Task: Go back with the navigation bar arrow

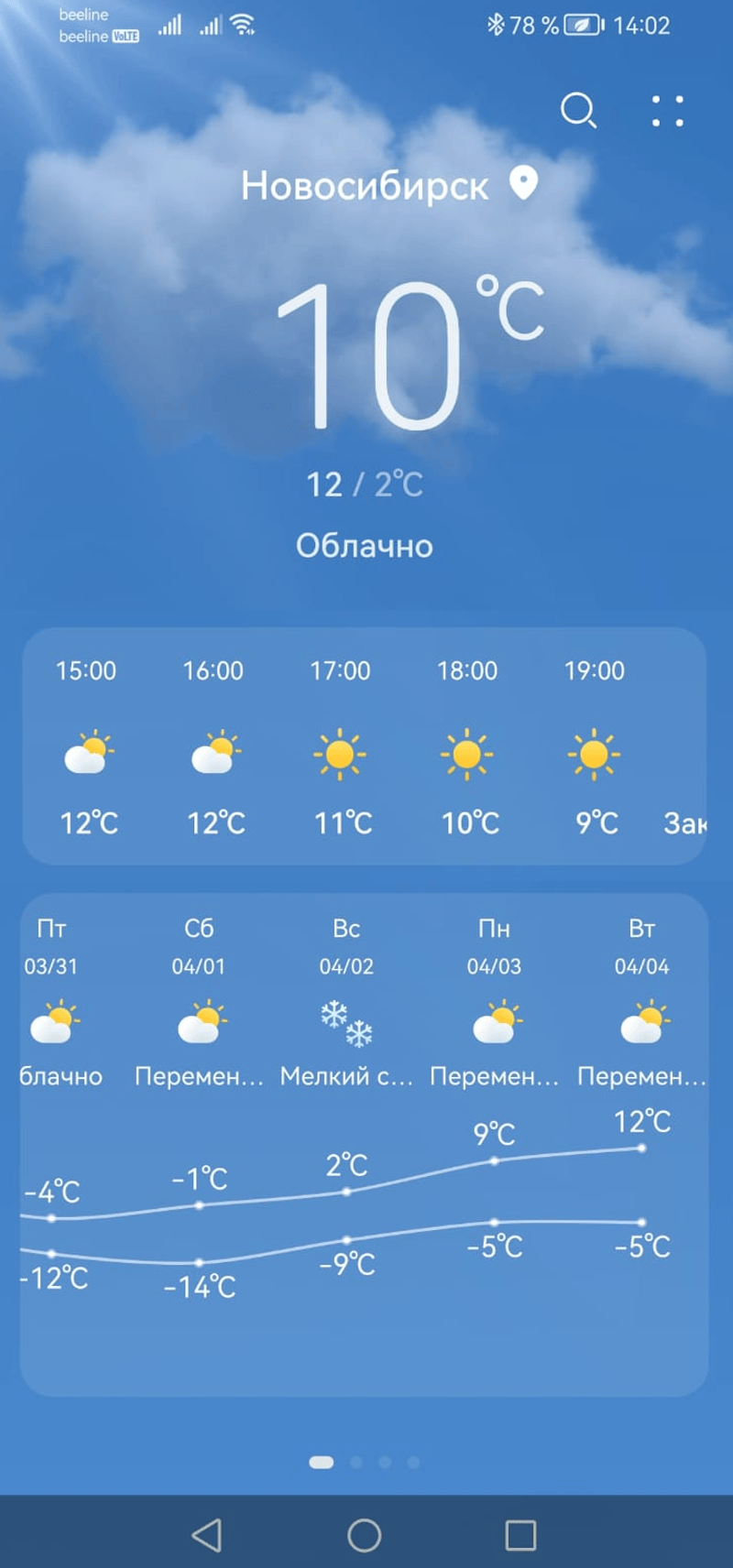Action: pos(207,1535)
